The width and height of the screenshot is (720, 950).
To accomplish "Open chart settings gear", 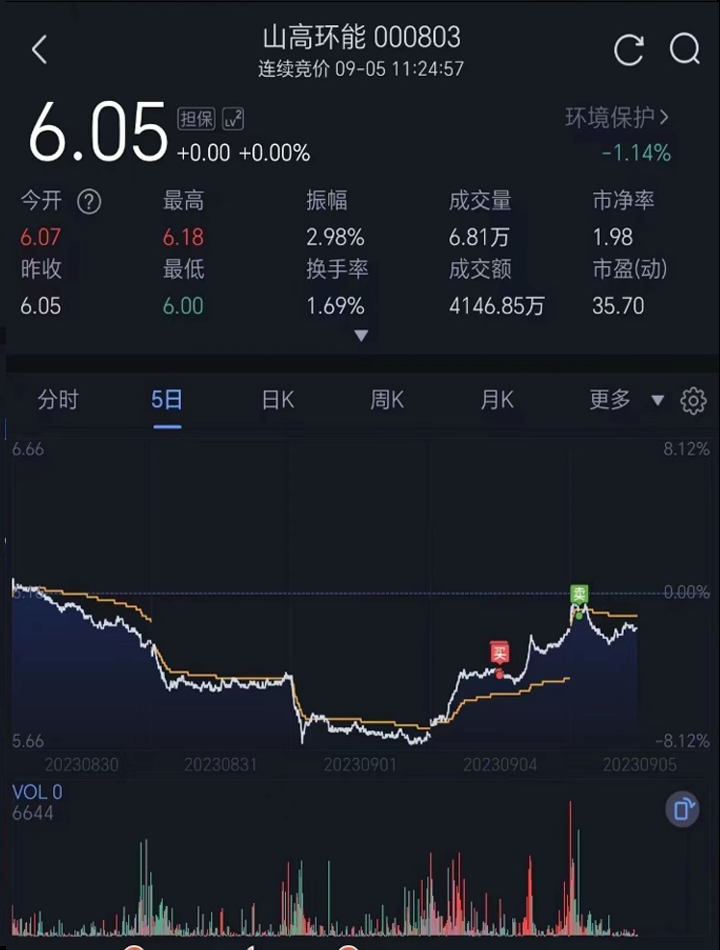I will [x=693, y=402].
